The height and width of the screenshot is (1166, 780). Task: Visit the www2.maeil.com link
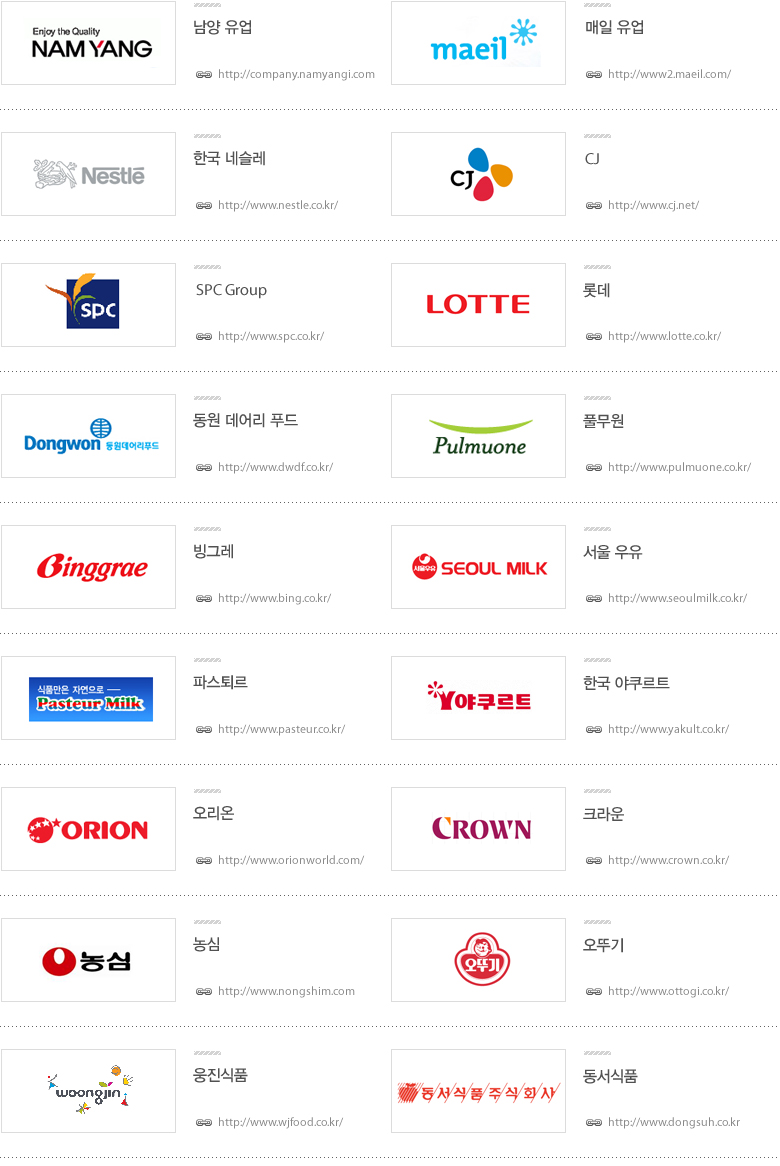669,74
